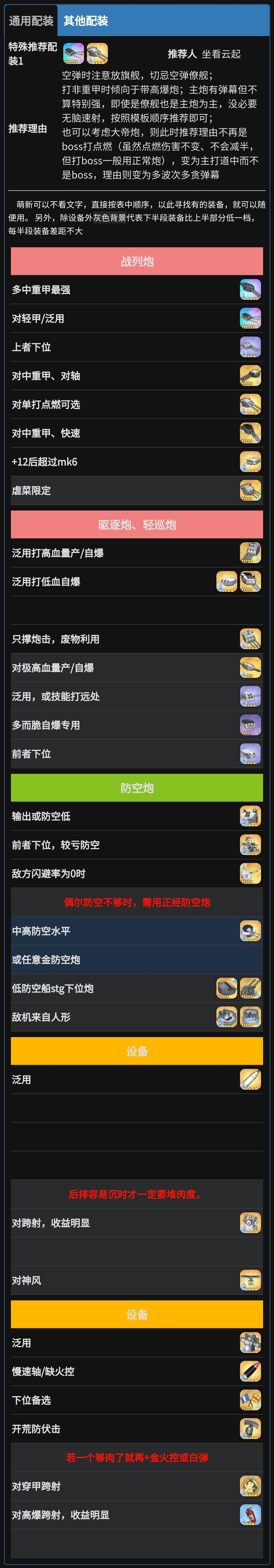
Task: Open the equipment icon for 多而脆自爆专用
Action: pyautogui.click(x=250, y=725)
